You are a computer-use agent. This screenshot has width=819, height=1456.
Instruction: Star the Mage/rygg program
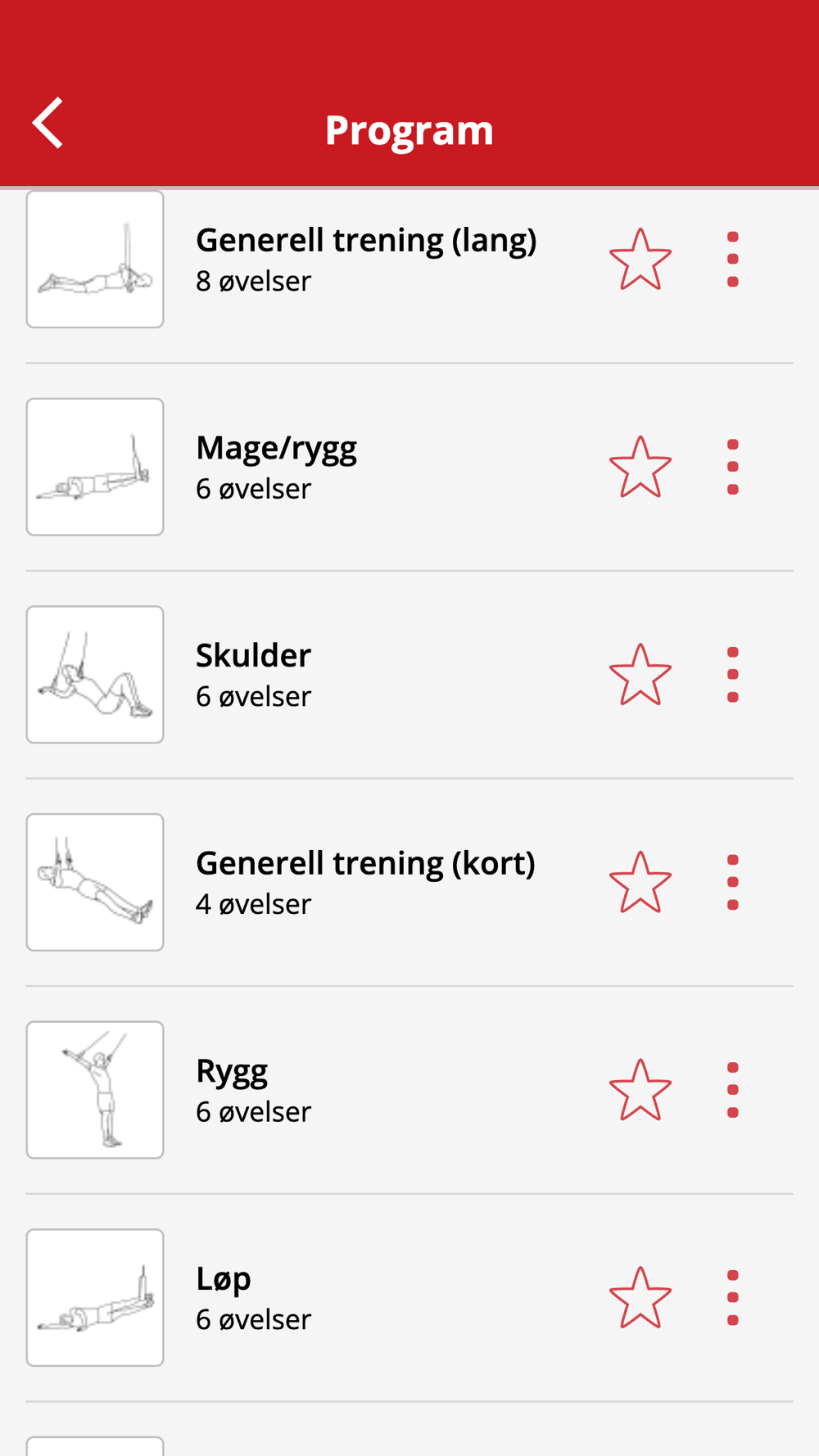640,467
